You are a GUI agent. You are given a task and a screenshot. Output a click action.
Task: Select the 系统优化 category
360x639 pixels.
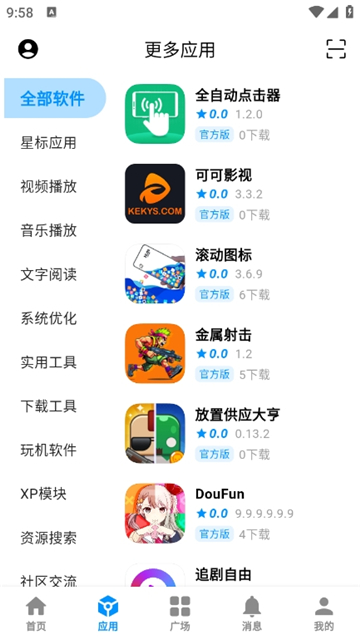pos(49,318)
